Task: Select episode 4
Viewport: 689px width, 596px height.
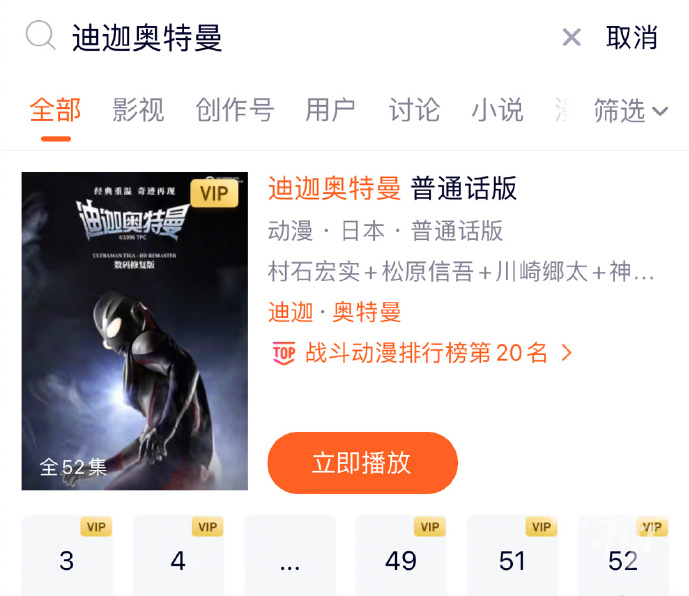Action: tap(178, 561)
